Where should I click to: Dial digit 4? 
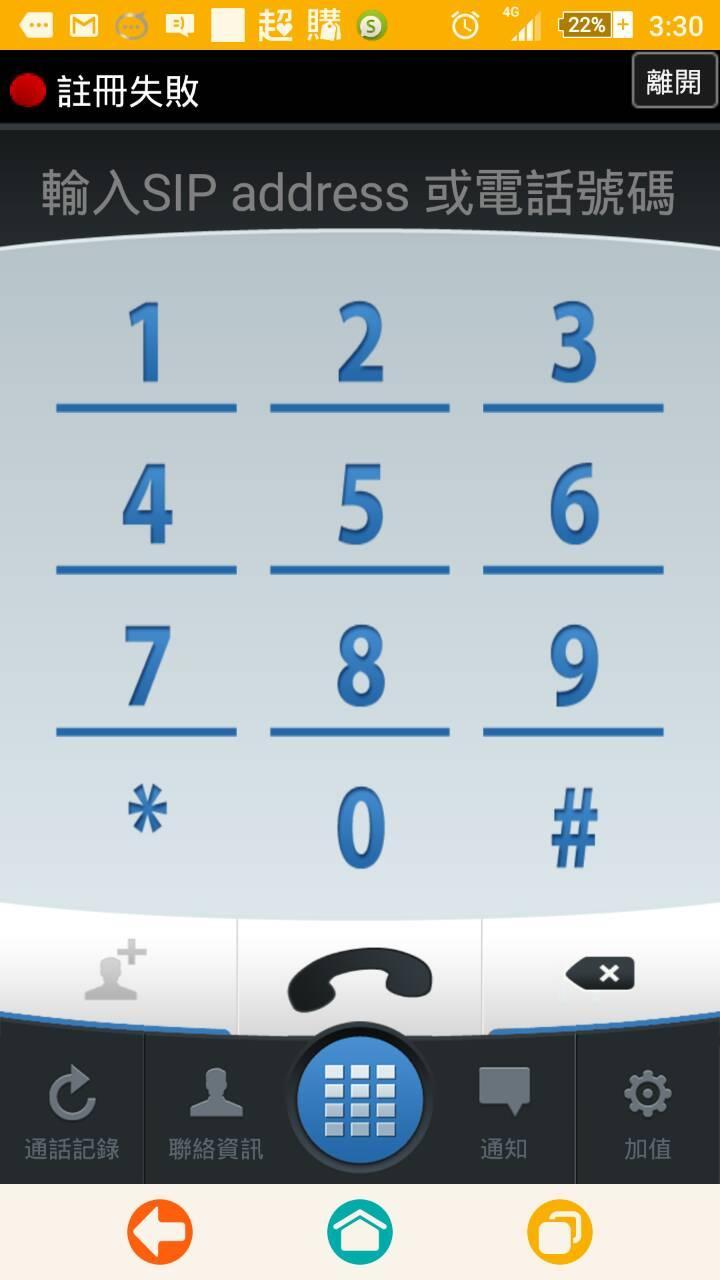(146, 507)
